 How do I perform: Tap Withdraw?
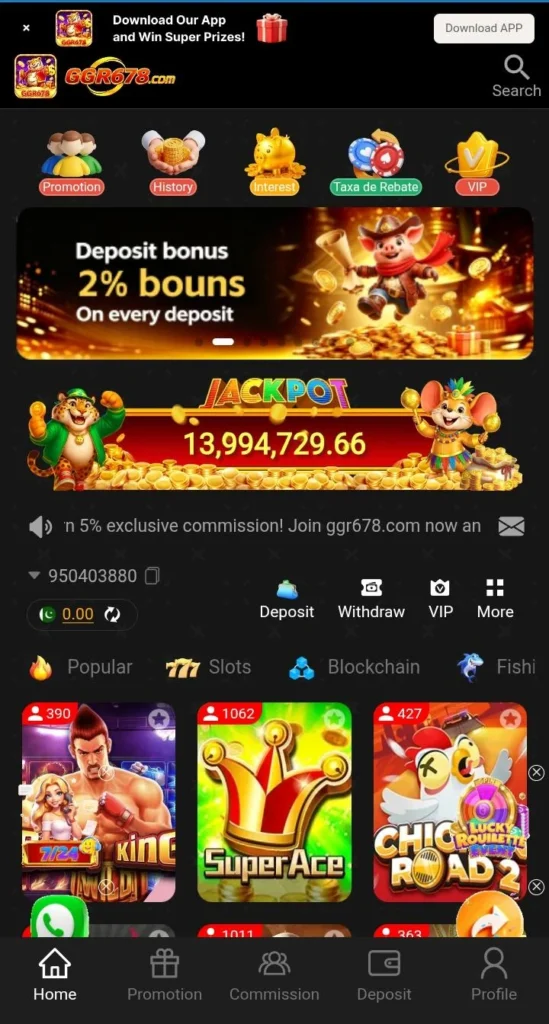tap(371, 598)
